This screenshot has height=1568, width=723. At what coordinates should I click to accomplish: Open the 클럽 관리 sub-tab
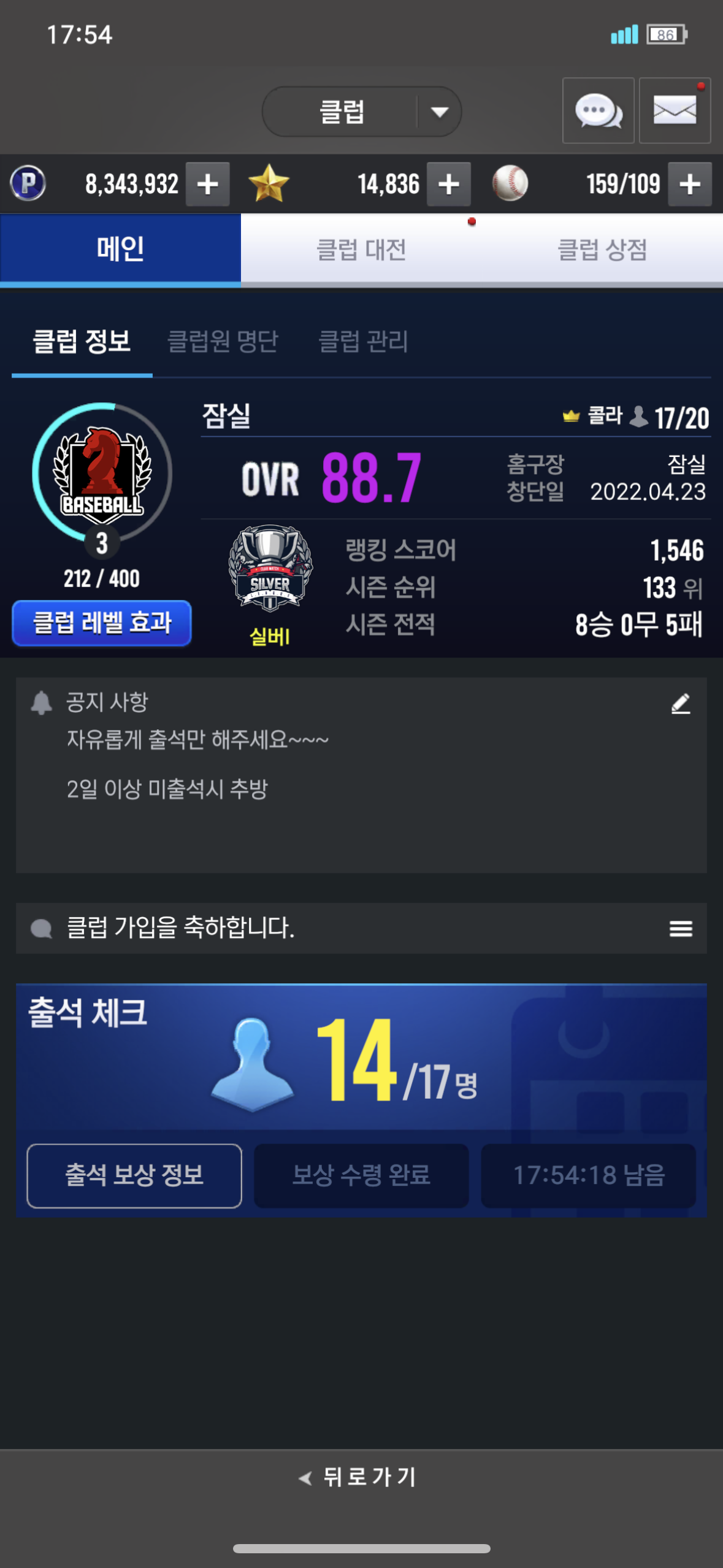coord(363,341)
